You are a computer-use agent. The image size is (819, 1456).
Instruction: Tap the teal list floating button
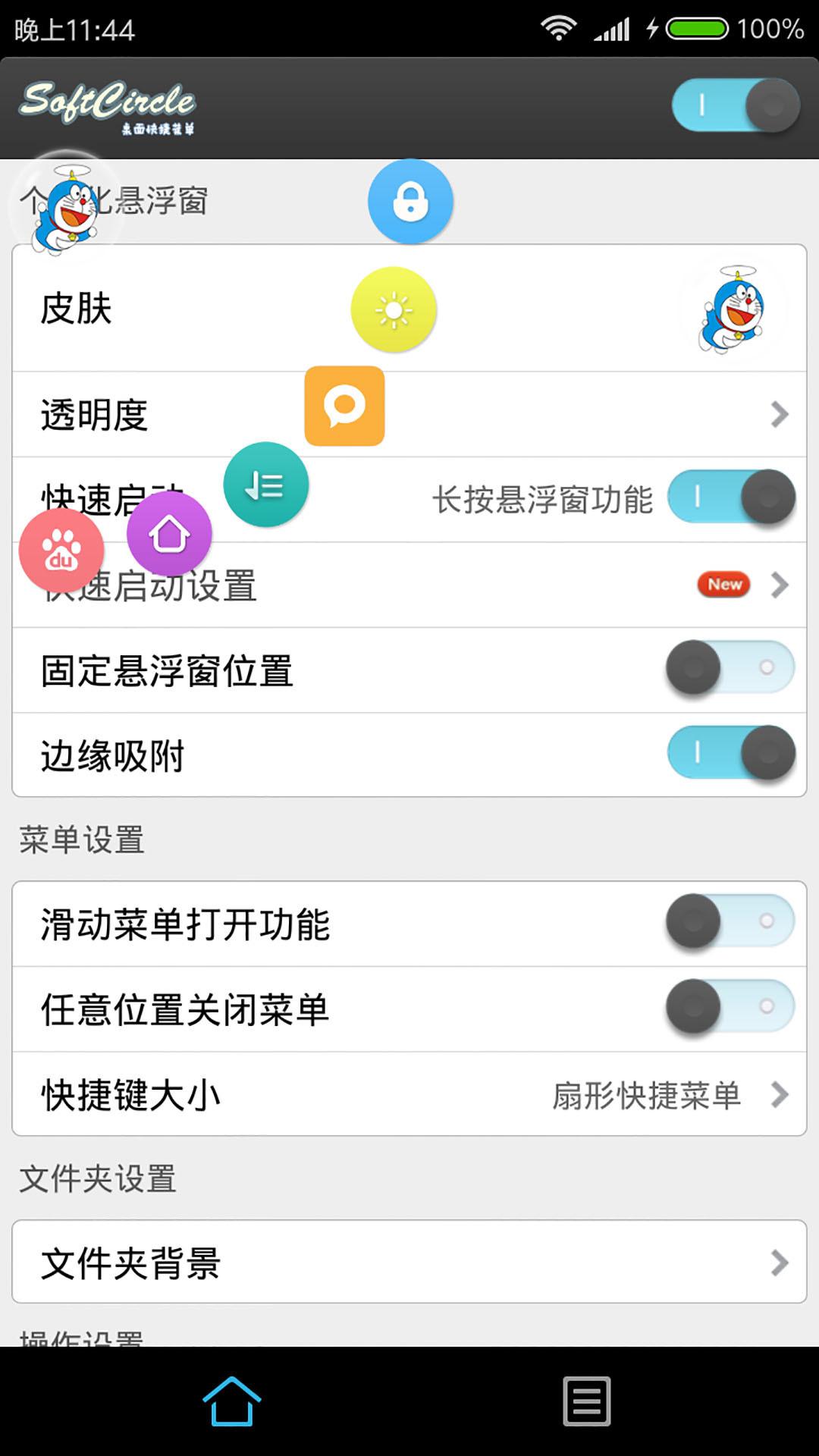coord(265,485)
